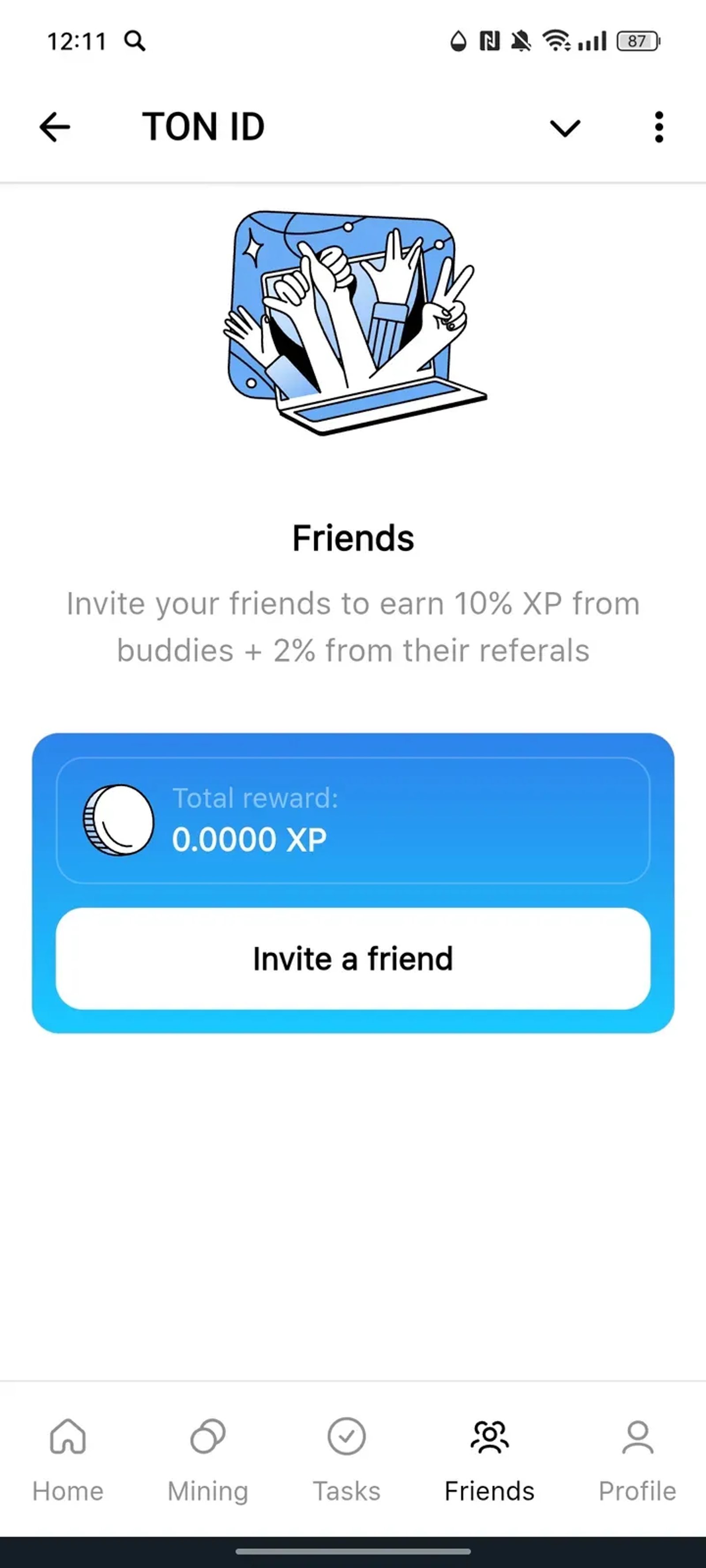Open the Profile tab
The height and width of the screenshot is (1568, 706).
pyautogui.click(x=637, y=1459)
